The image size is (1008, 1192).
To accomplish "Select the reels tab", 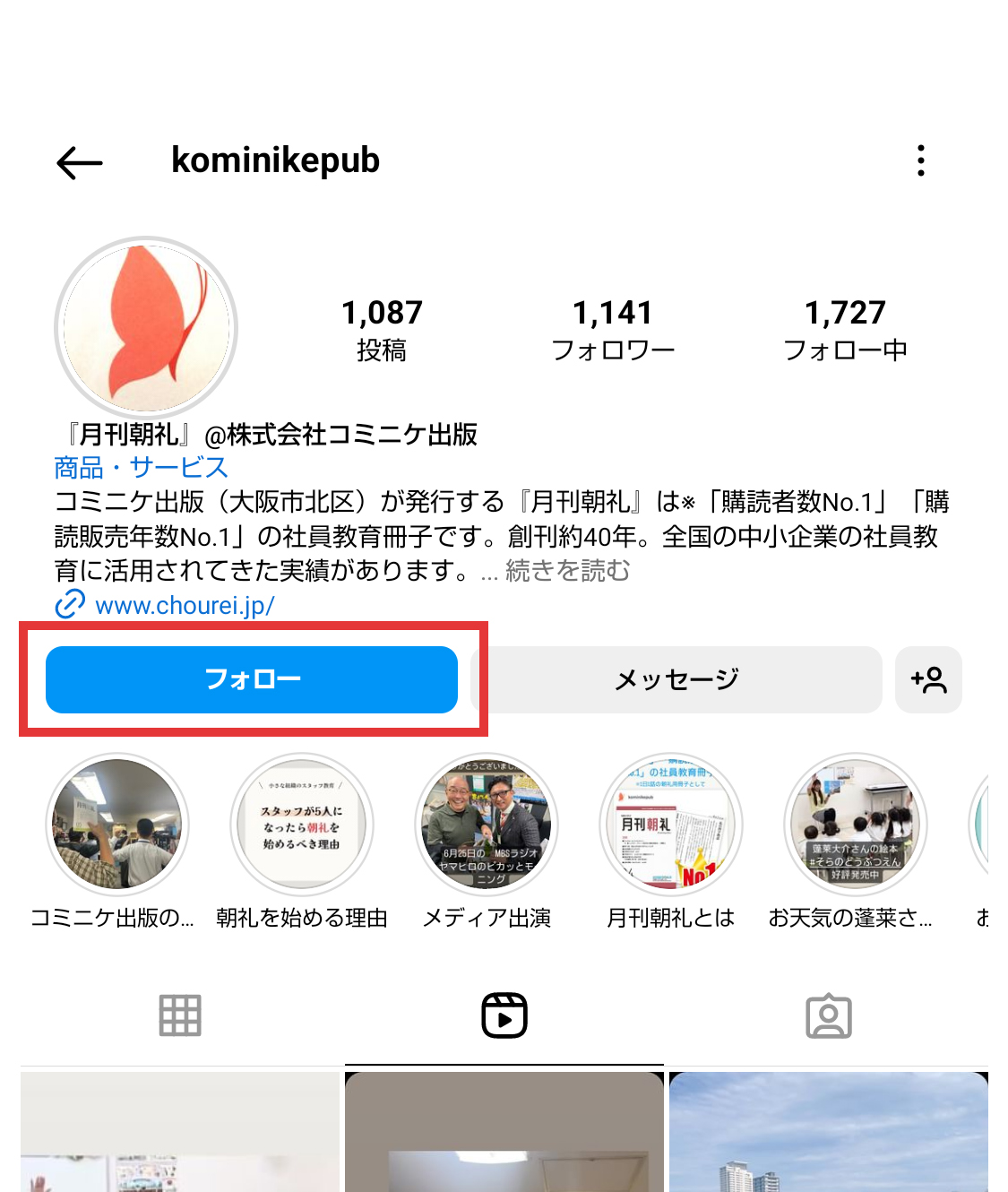I will [504, 1015].
